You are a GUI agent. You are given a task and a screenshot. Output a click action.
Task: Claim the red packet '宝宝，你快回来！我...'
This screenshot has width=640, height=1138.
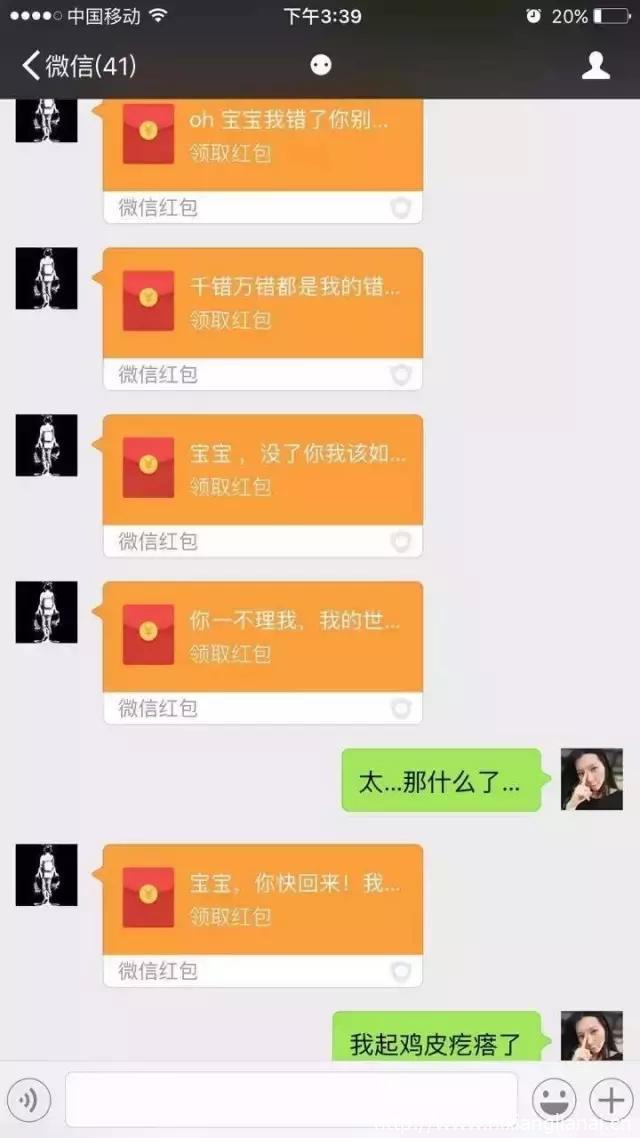click(x=262, y=900)
